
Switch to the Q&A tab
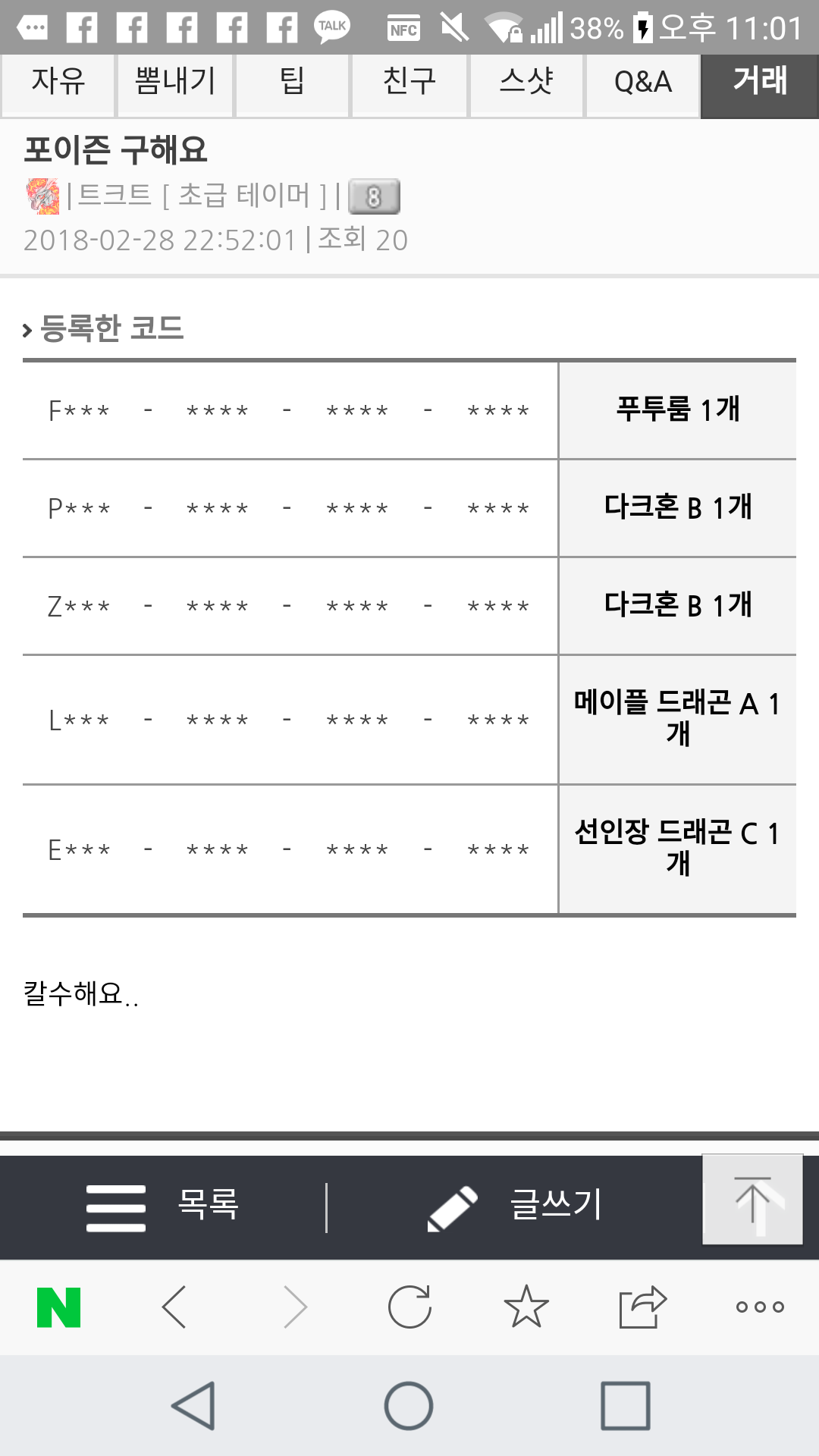tap(643, 82)
